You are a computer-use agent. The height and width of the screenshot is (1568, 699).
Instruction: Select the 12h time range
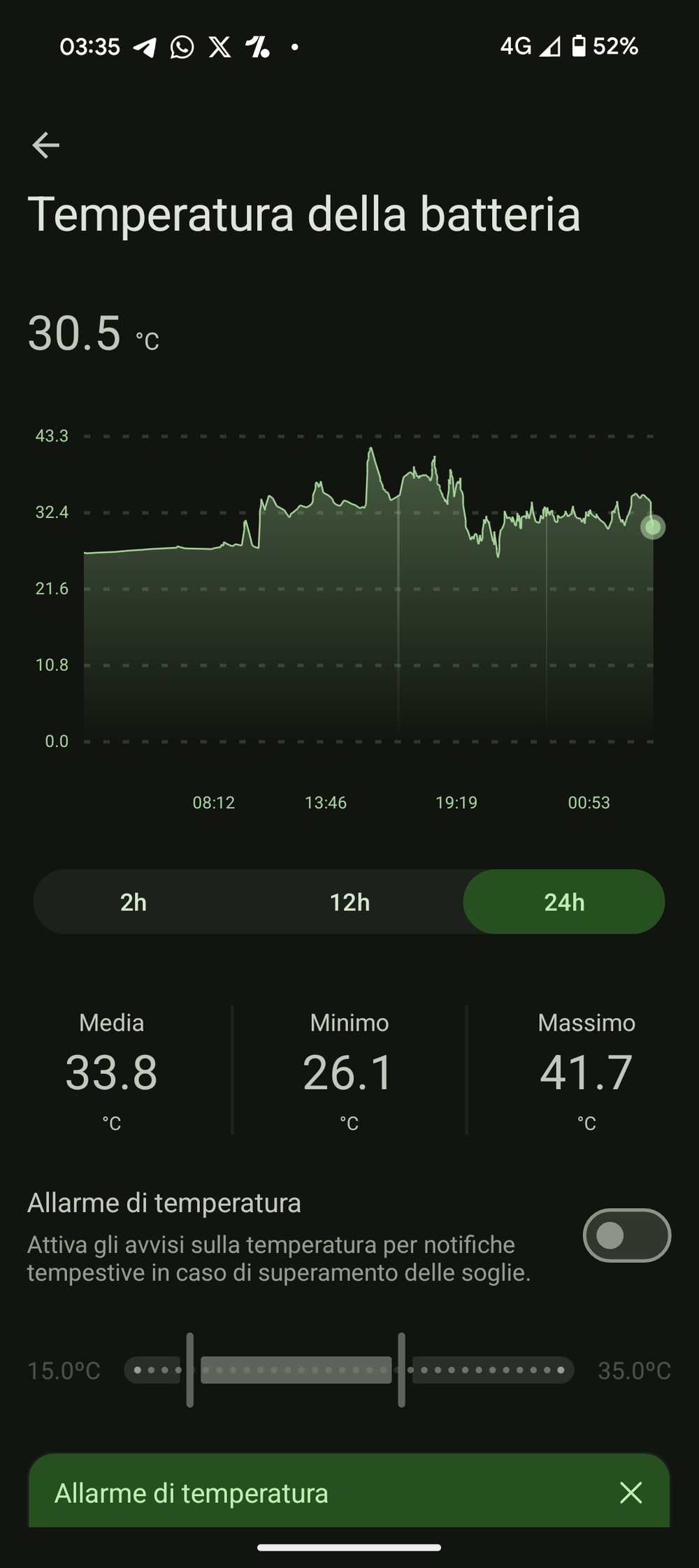pos(349,902)
